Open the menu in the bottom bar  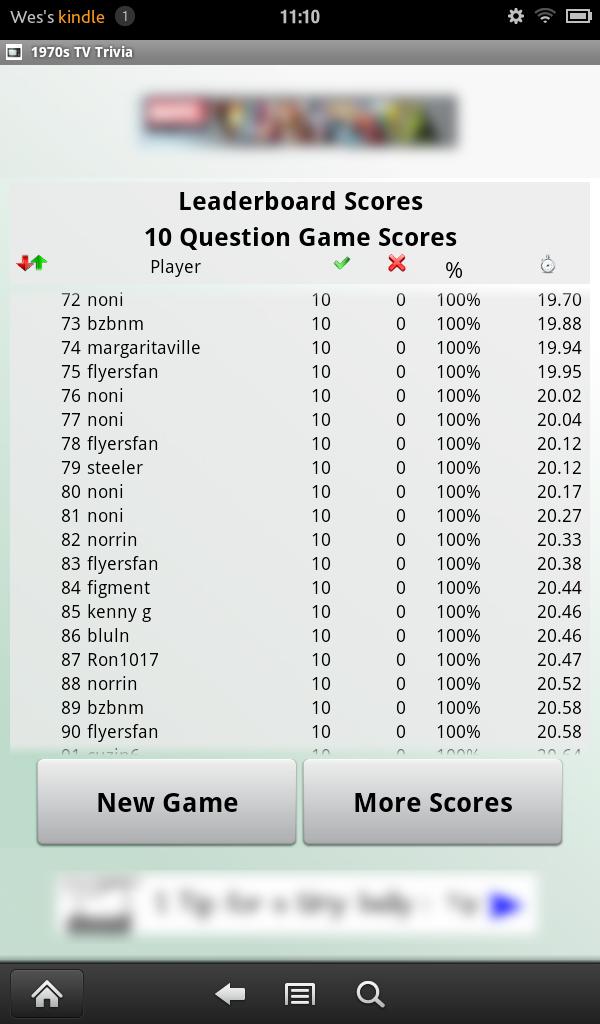click(300, 993)
